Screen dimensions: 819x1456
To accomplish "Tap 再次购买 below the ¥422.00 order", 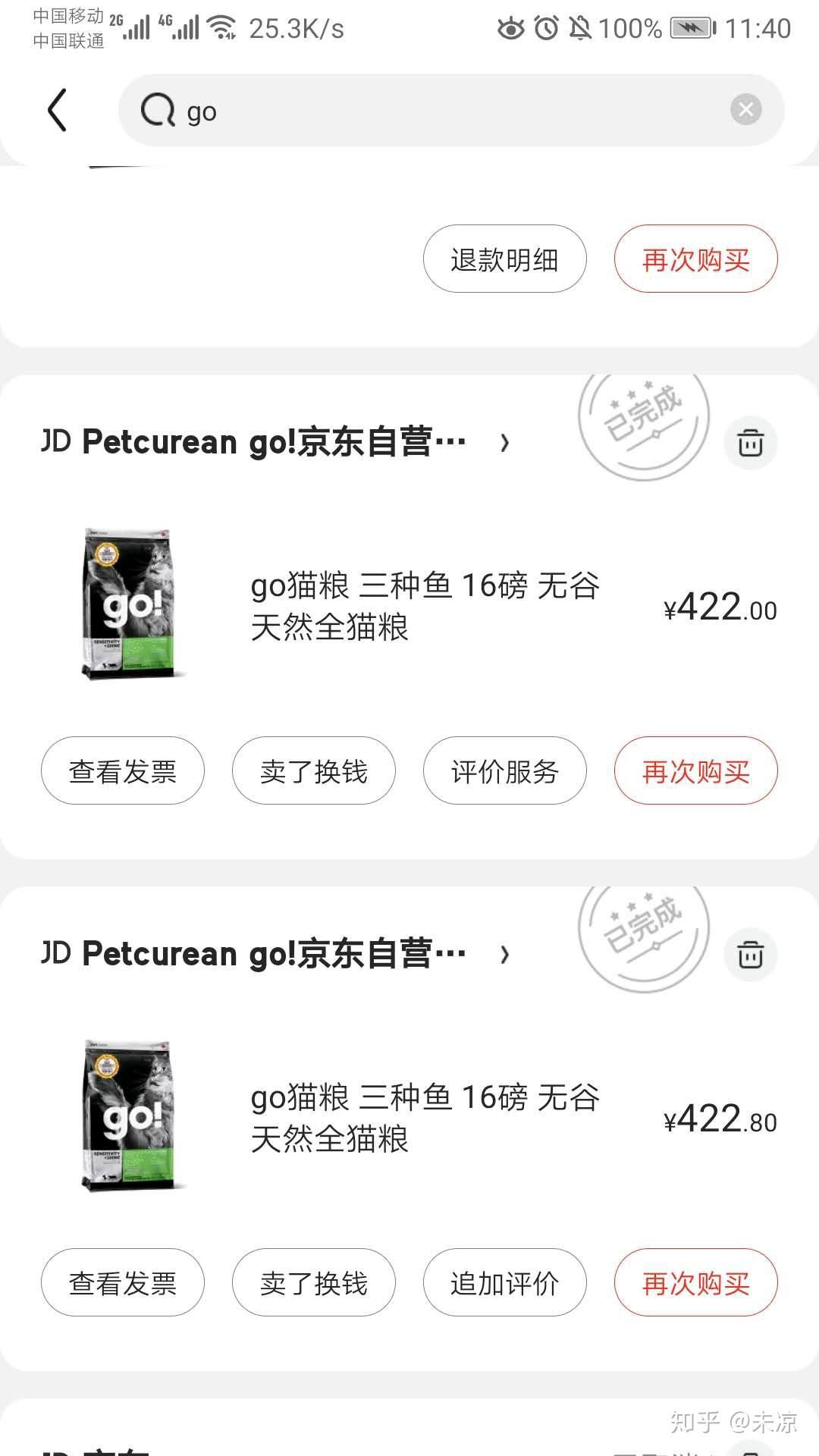I will coord(696,770).
